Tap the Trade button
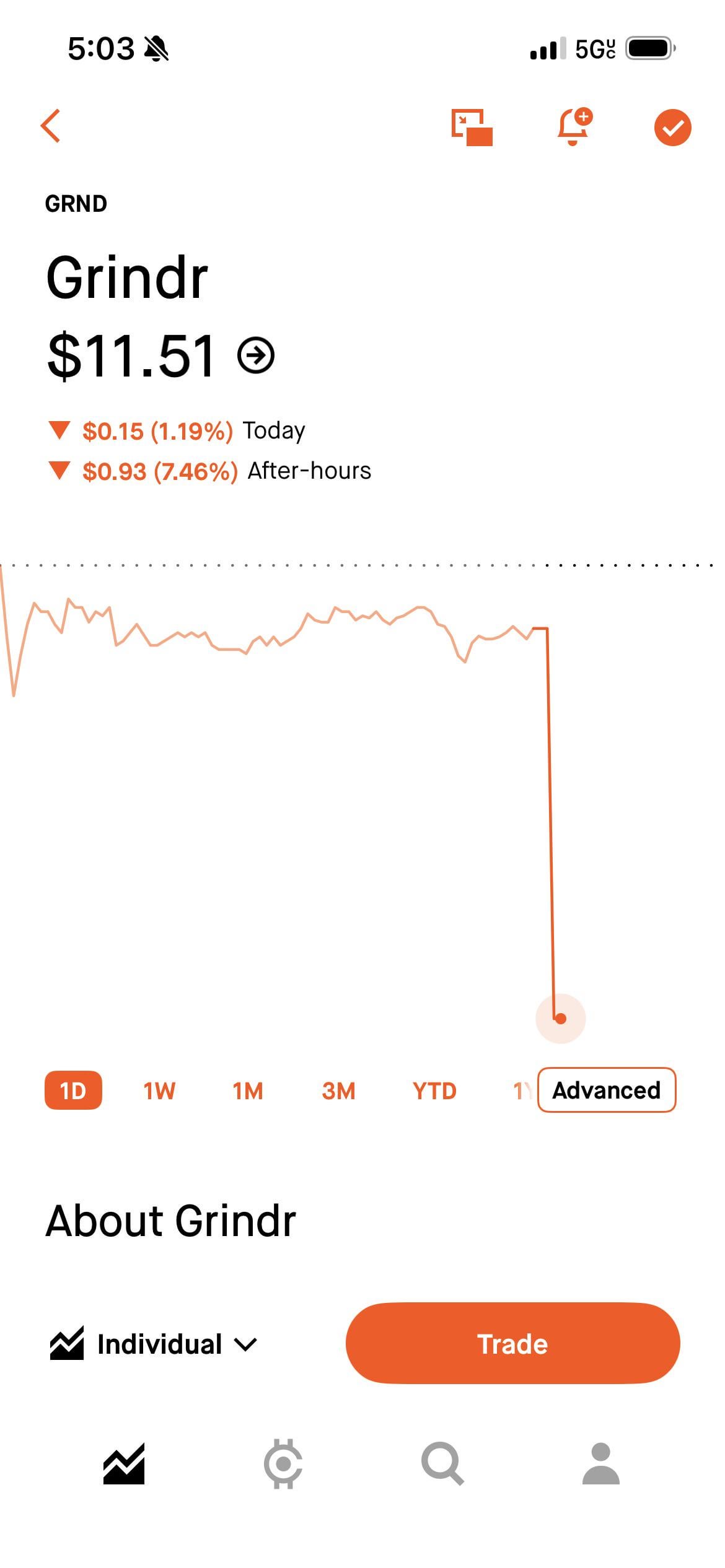 click(512, 1343)
